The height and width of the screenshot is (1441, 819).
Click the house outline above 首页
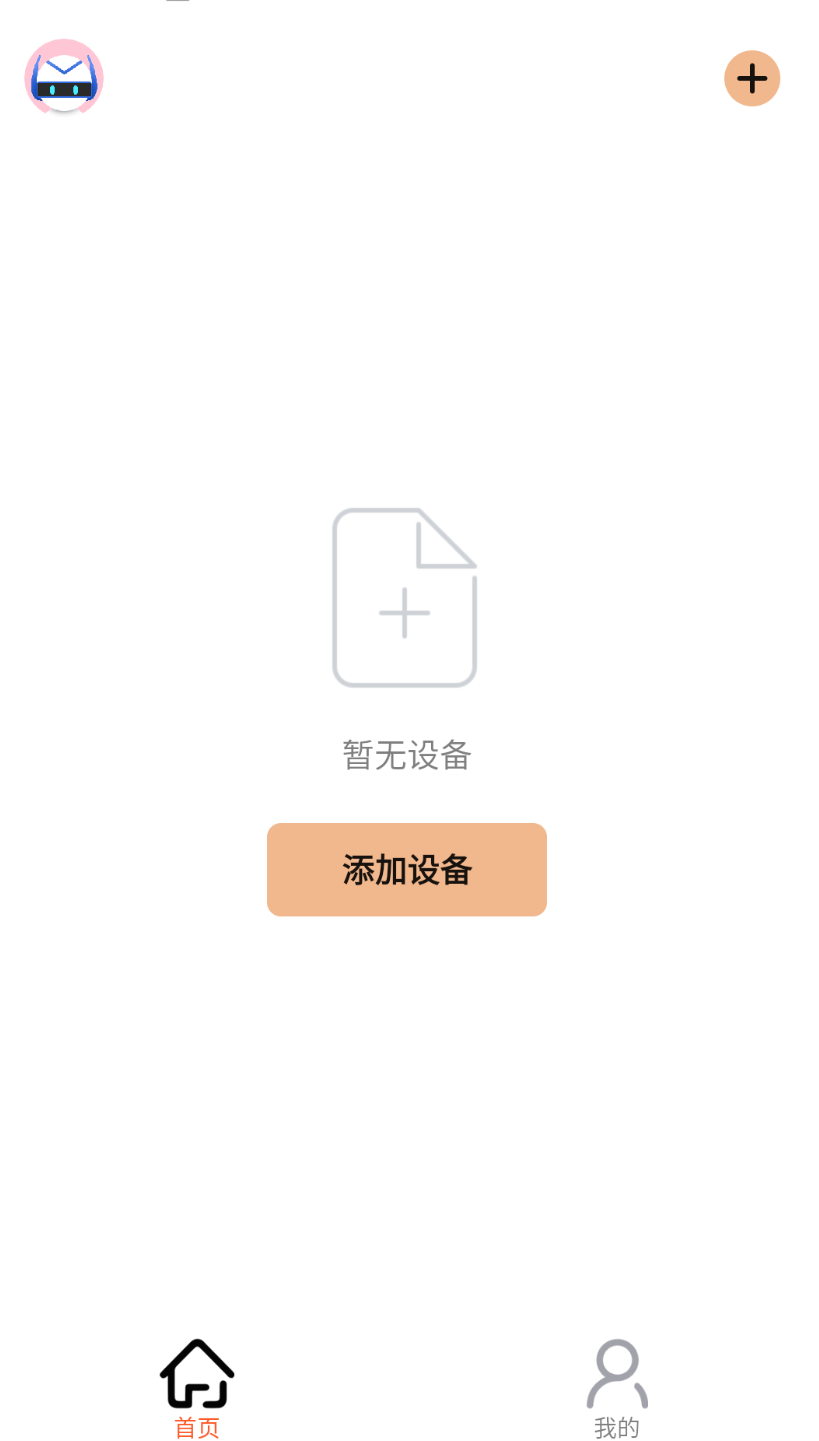tap(196, 1373)
